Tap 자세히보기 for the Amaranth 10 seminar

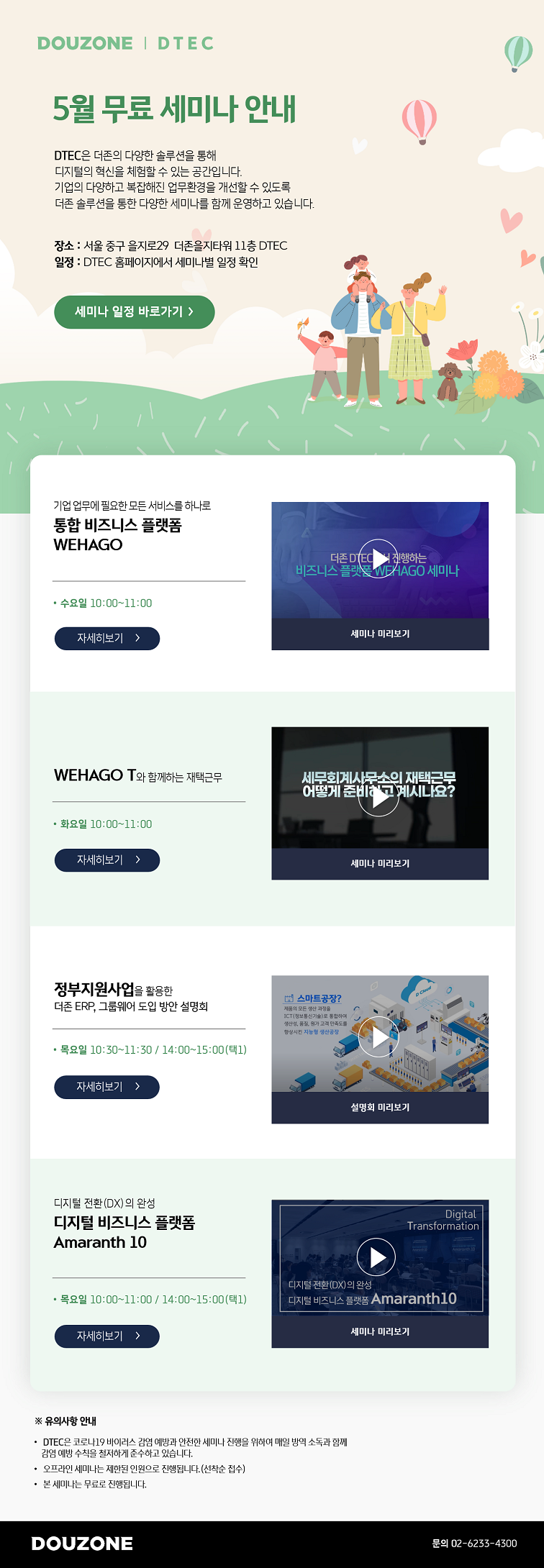(107, 1336)
